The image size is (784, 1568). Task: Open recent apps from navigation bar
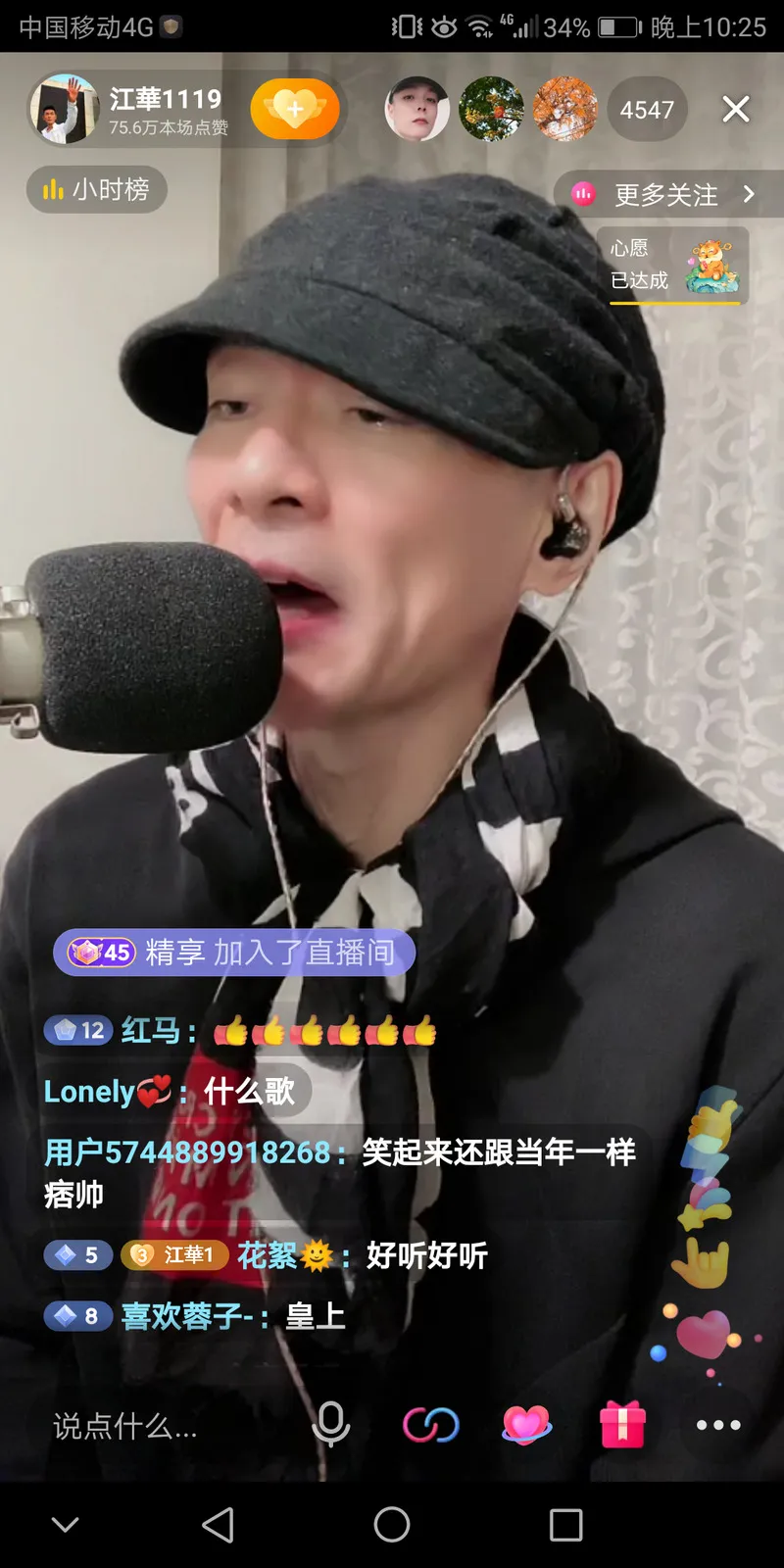565,1525
